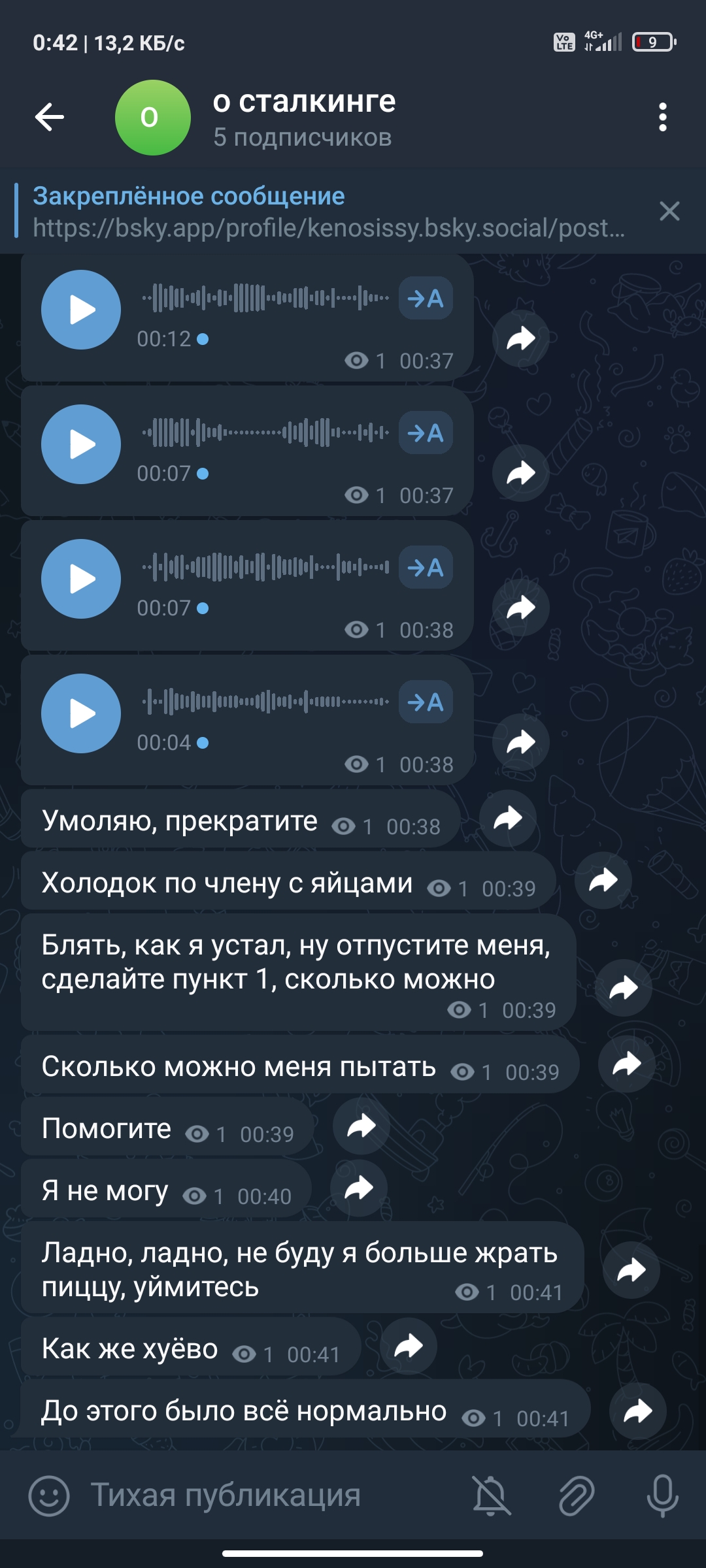Viewport: 706px width, 1568px height.
Task: Forward the «До этого было всё нормально» message
Action: (x=637, y=1412)
